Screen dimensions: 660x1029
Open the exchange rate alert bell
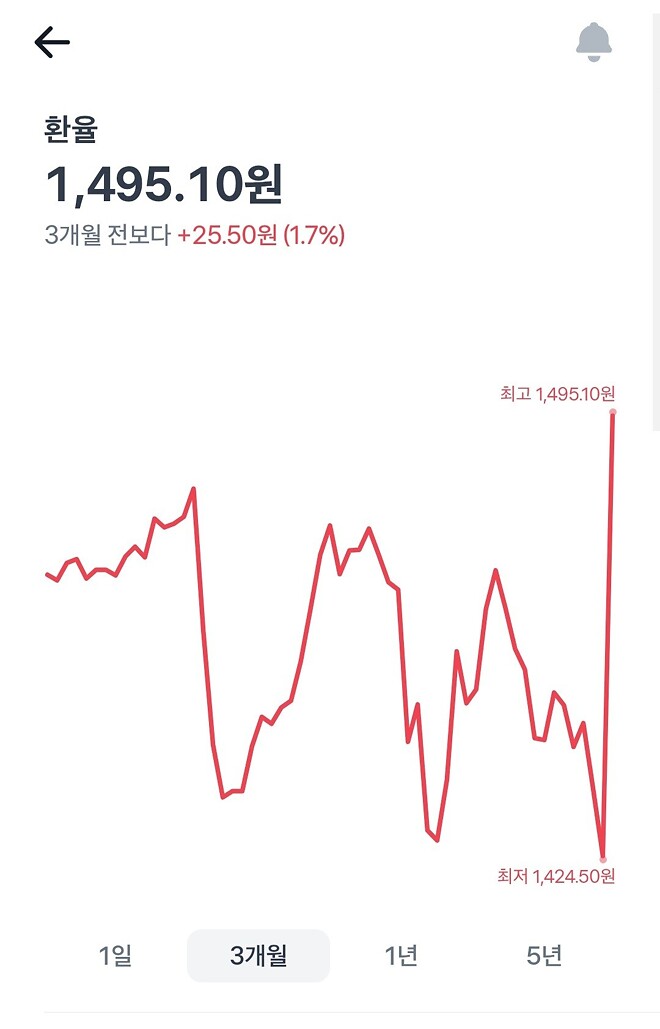pyautogui.click(x=594, y=42)
